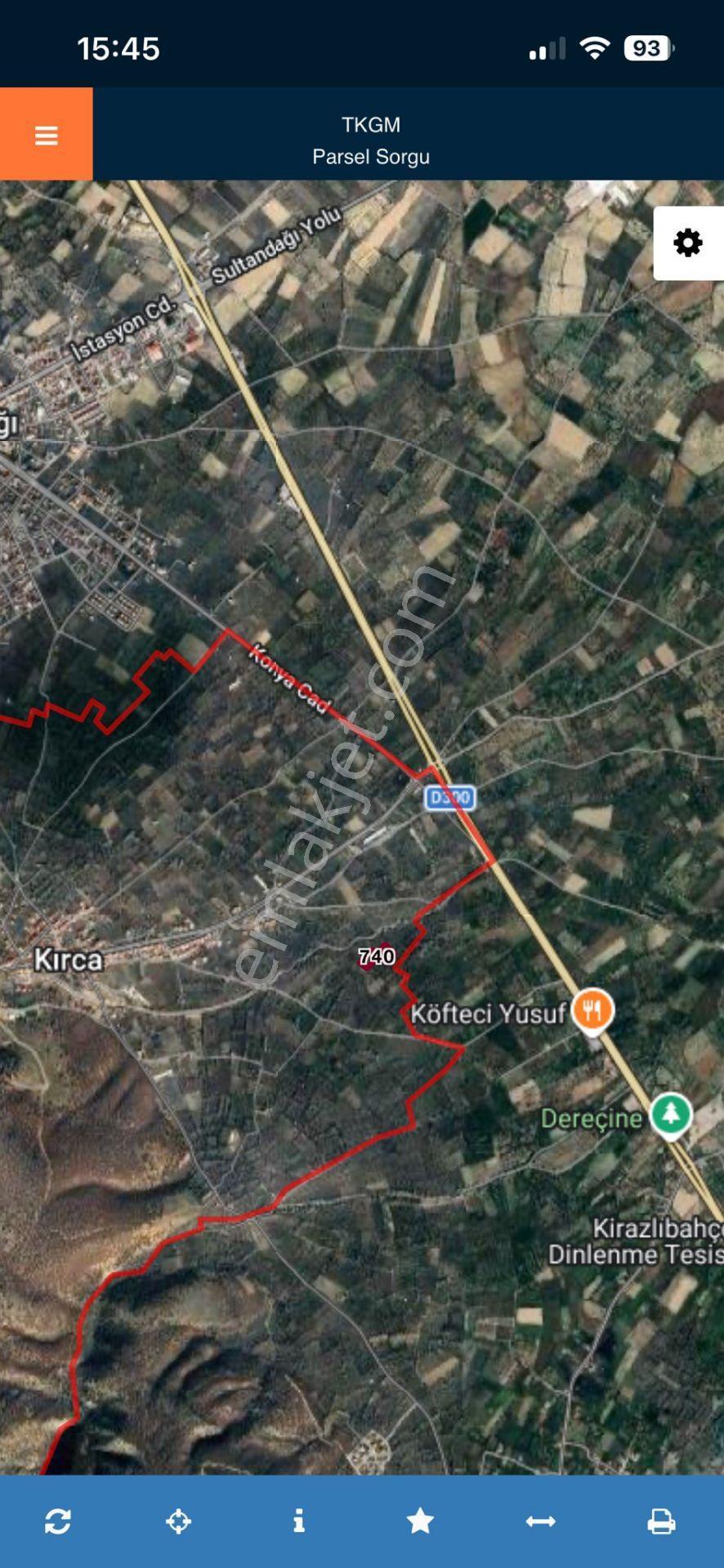Open the orange hamburger menu
724x1568 pixels.
coord(47,134)
